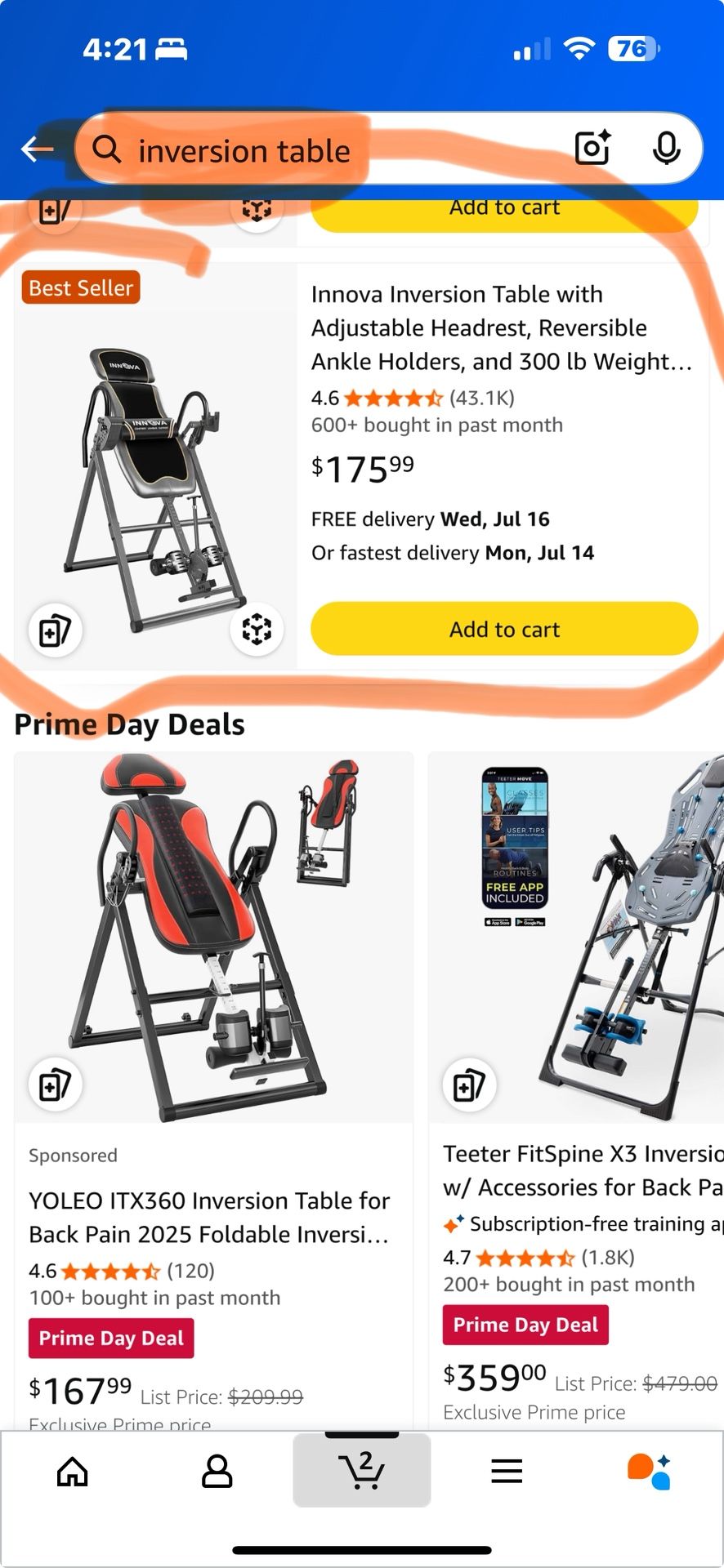View Innova table in 3D view

[x=257, y=629]
